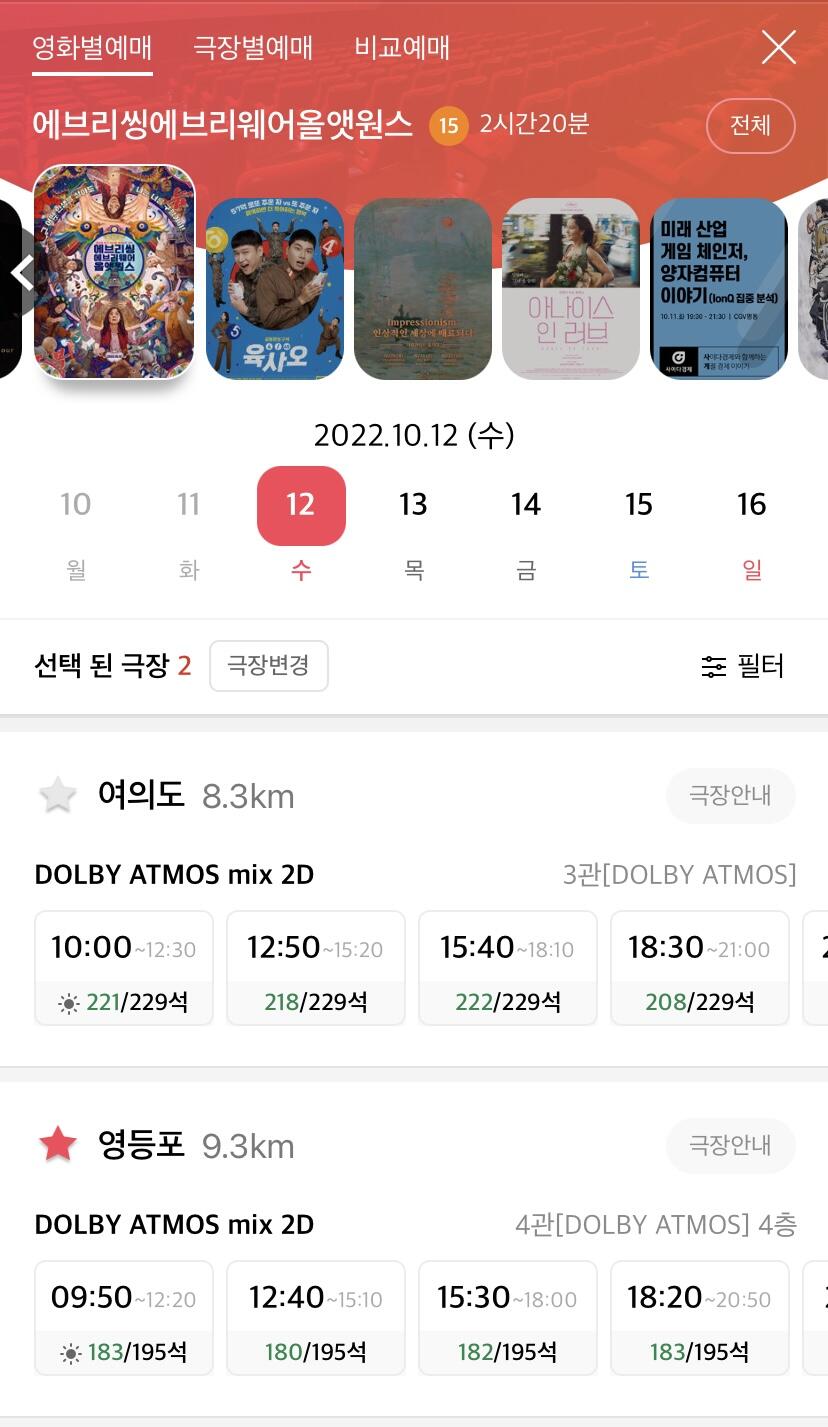Close the movie booking screen with the X
This screenshot has width=828, height=1427.
point(778,47)
